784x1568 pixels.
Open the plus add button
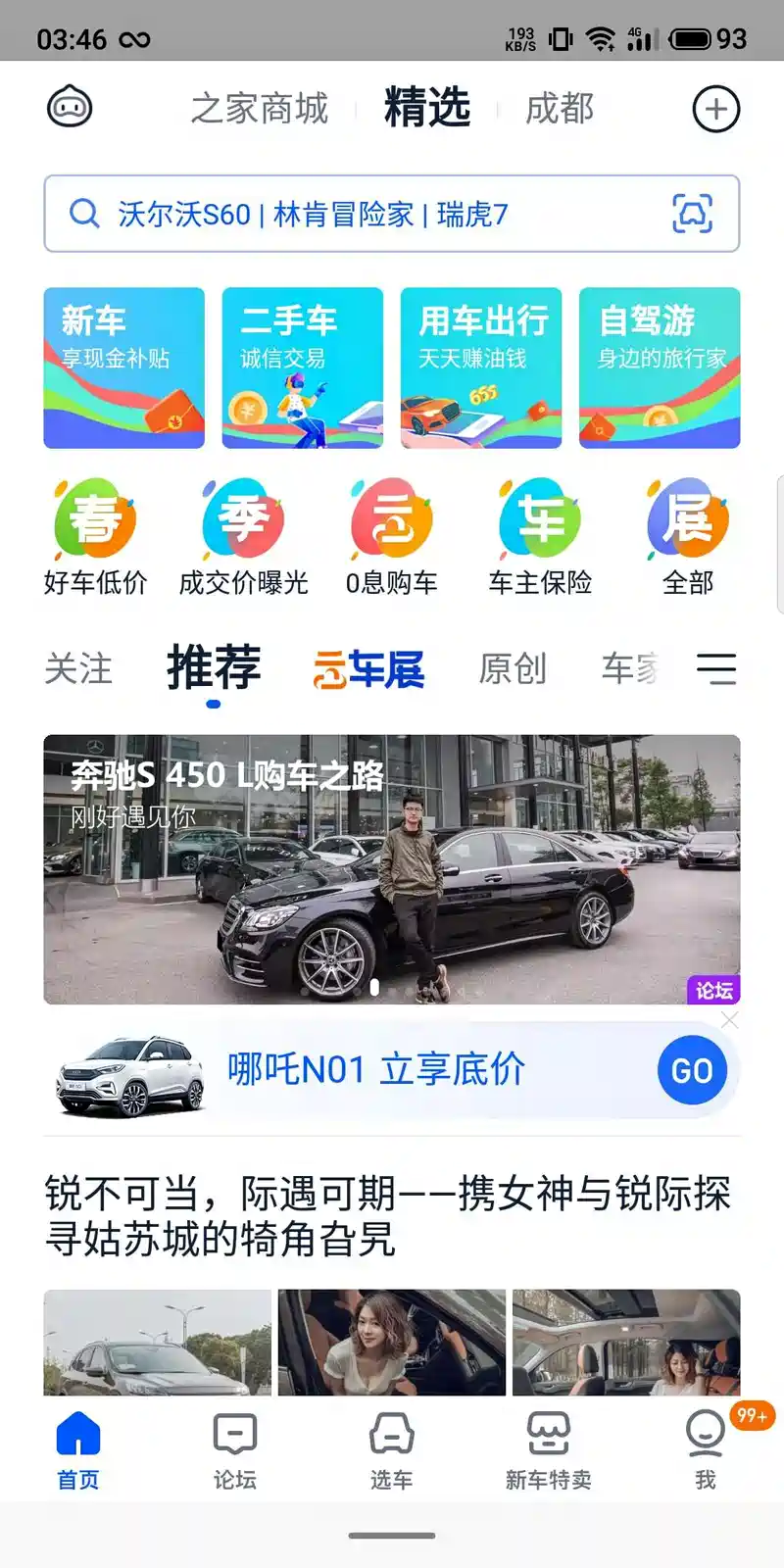pos(716,109)
